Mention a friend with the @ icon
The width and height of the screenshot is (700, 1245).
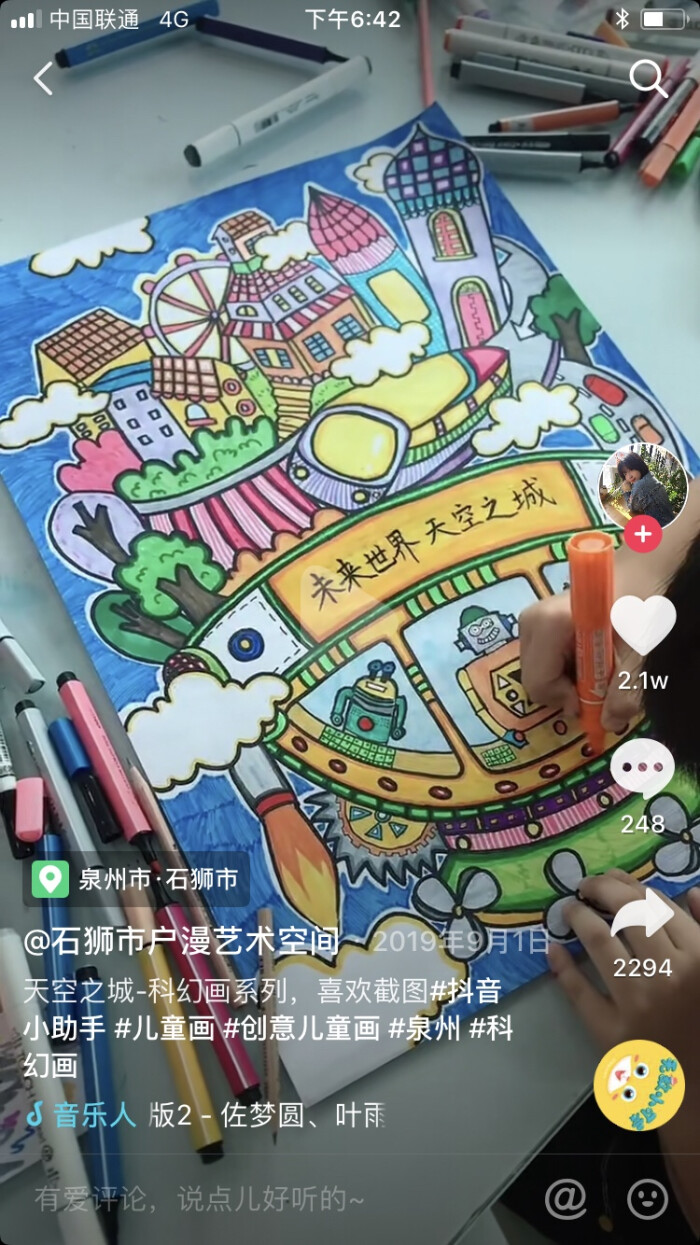click(565, 1197)
